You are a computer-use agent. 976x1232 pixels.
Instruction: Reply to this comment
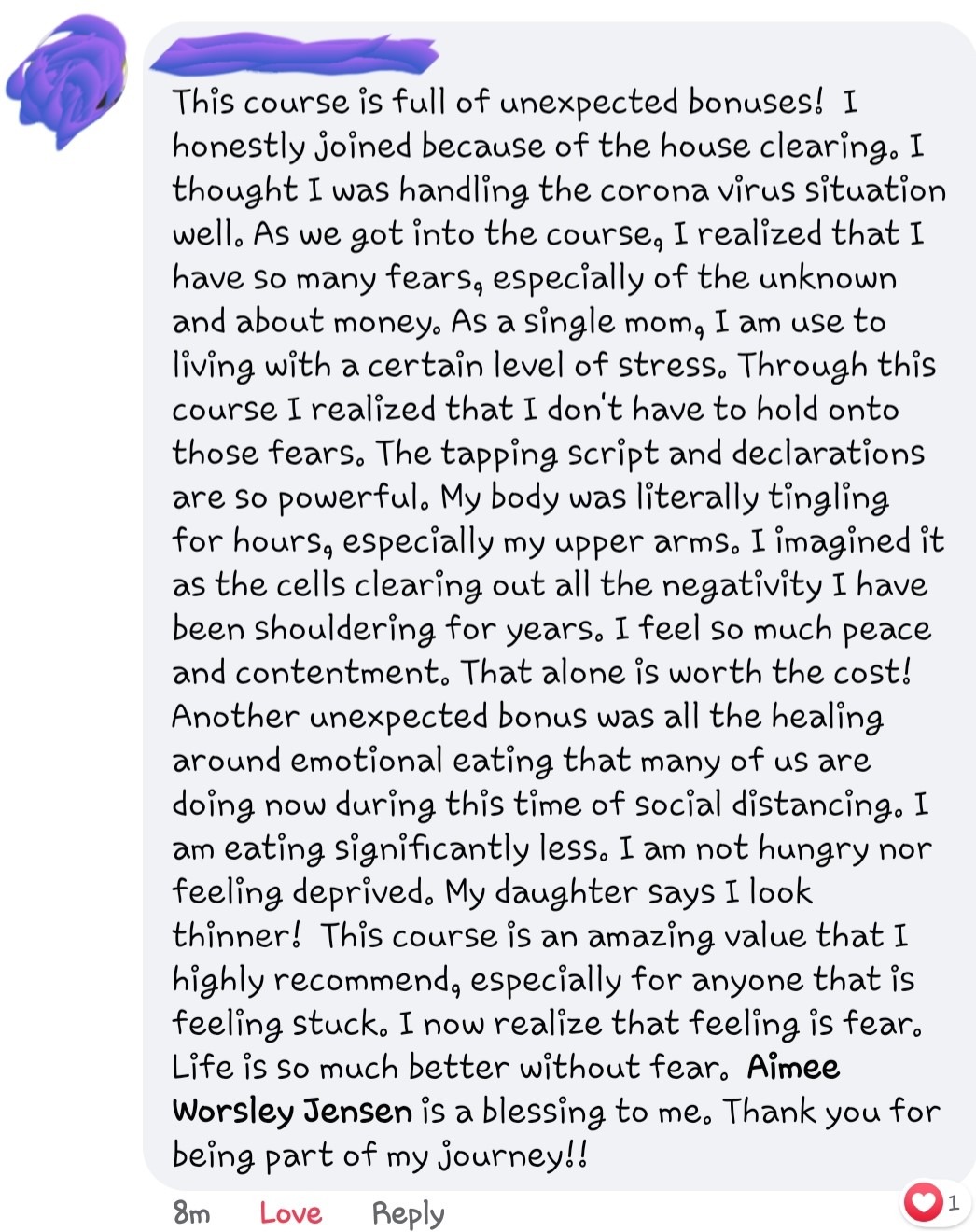pyautogui.click(x=408, y=1212)
